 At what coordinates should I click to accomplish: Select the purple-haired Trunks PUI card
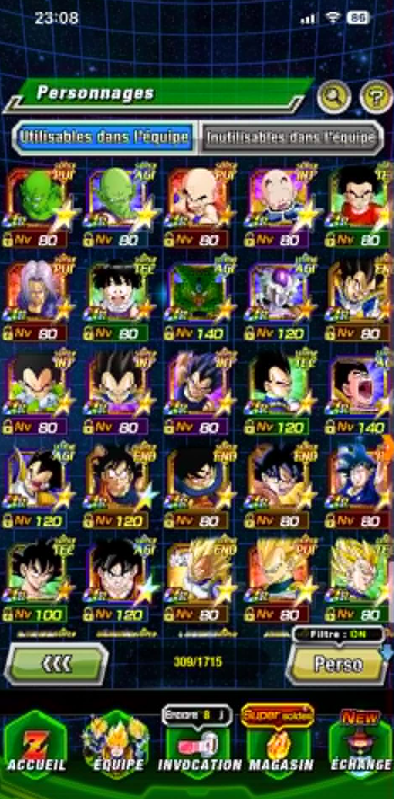pos(38,300)
